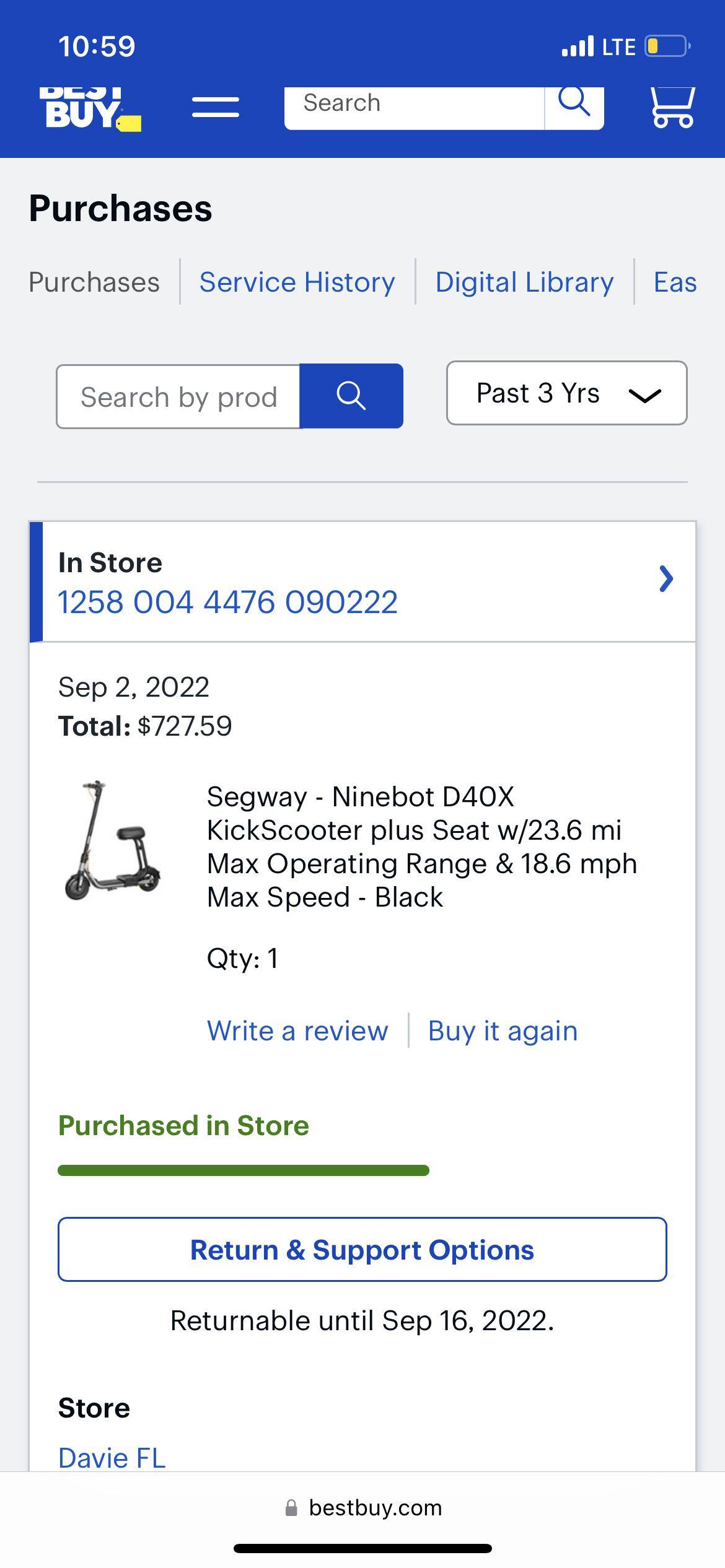The width and height of the screenshot is (725, 1568).
Task: Open the Past 3 Yrs filter dropdown
Action: coord(566,393)
